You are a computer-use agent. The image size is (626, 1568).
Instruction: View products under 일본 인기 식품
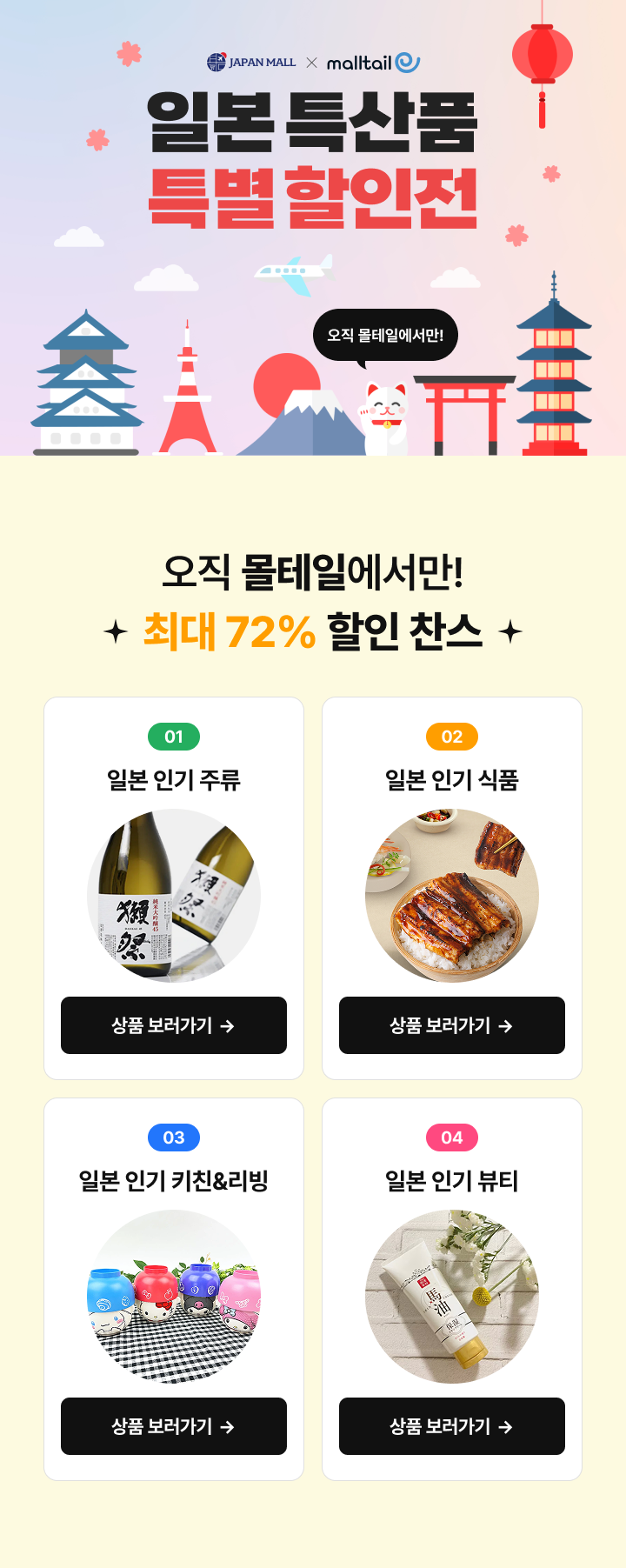click(452, 1025)
